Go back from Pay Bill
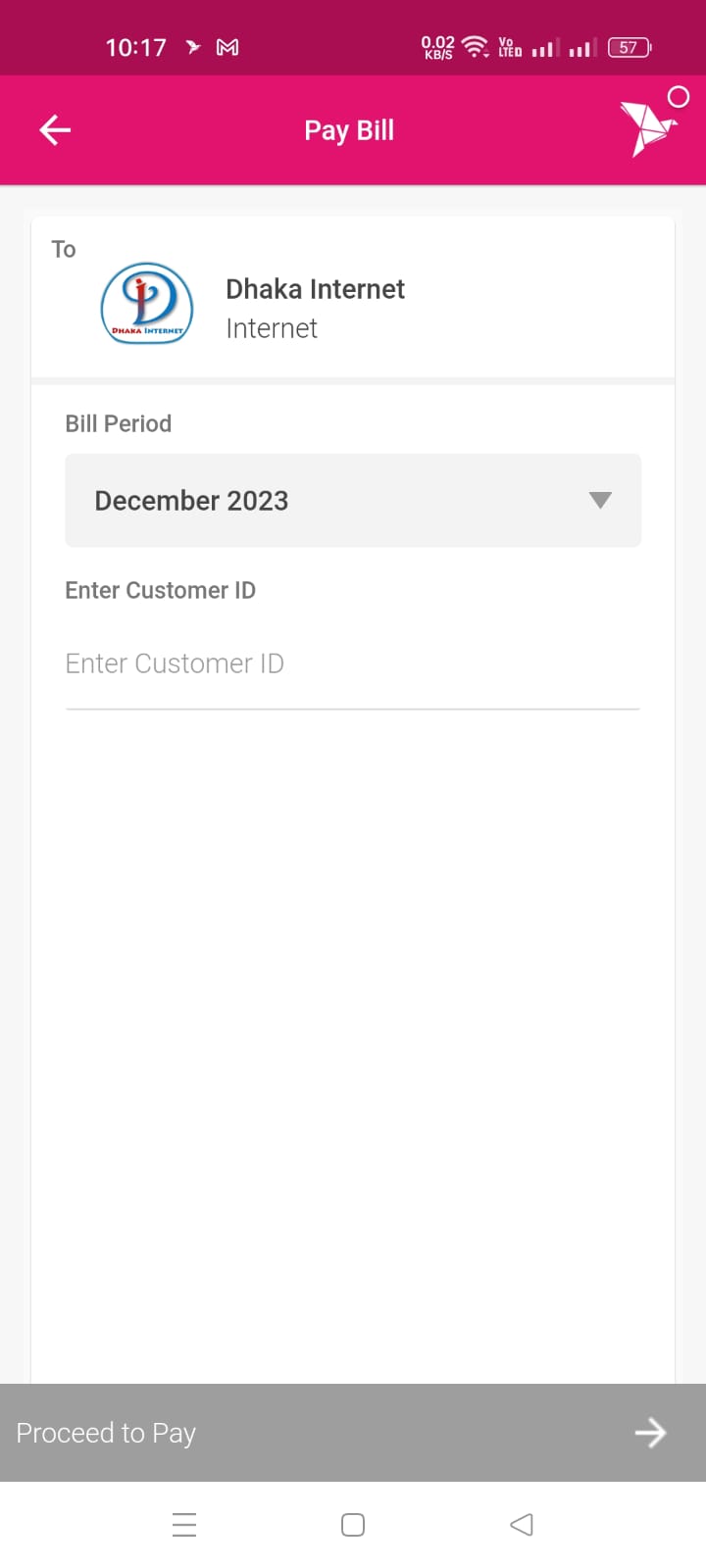The width and height of the screenshot is (706, 1568). click(55, 129)
